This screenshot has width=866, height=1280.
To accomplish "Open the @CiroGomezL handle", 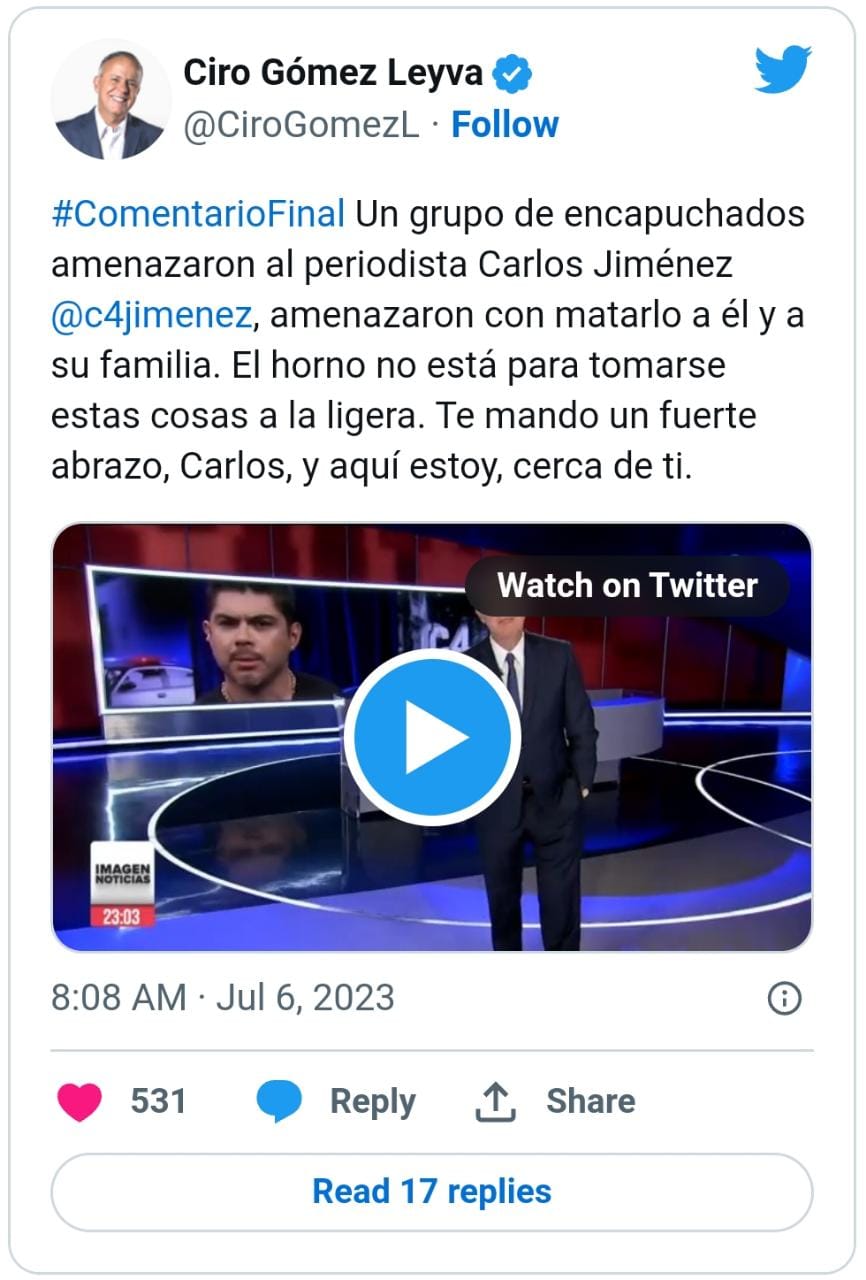I will pos(301,125).
